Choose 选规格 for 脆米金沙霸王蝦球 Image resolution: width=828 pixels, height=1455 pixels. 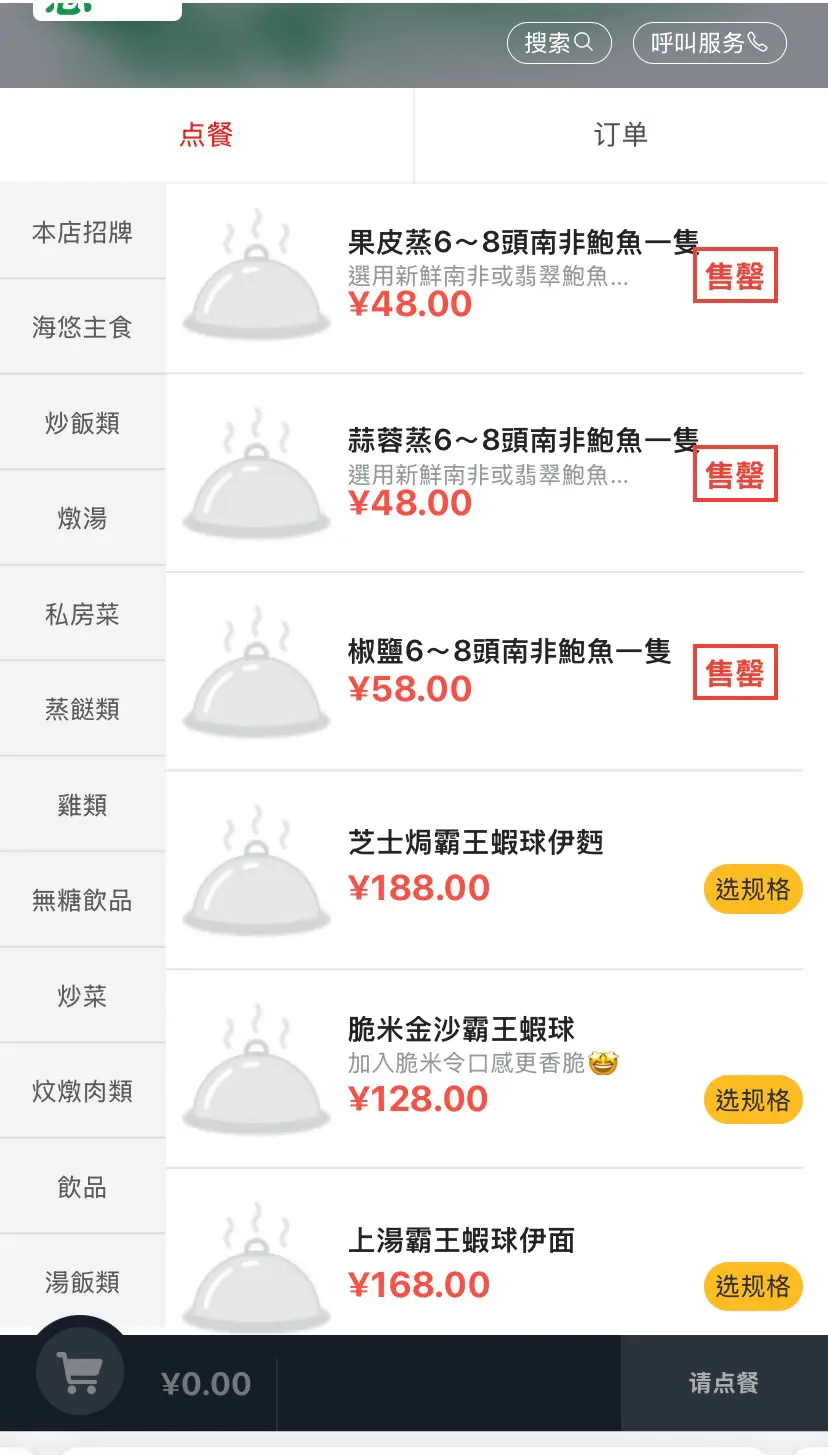tap(753, 1100)
